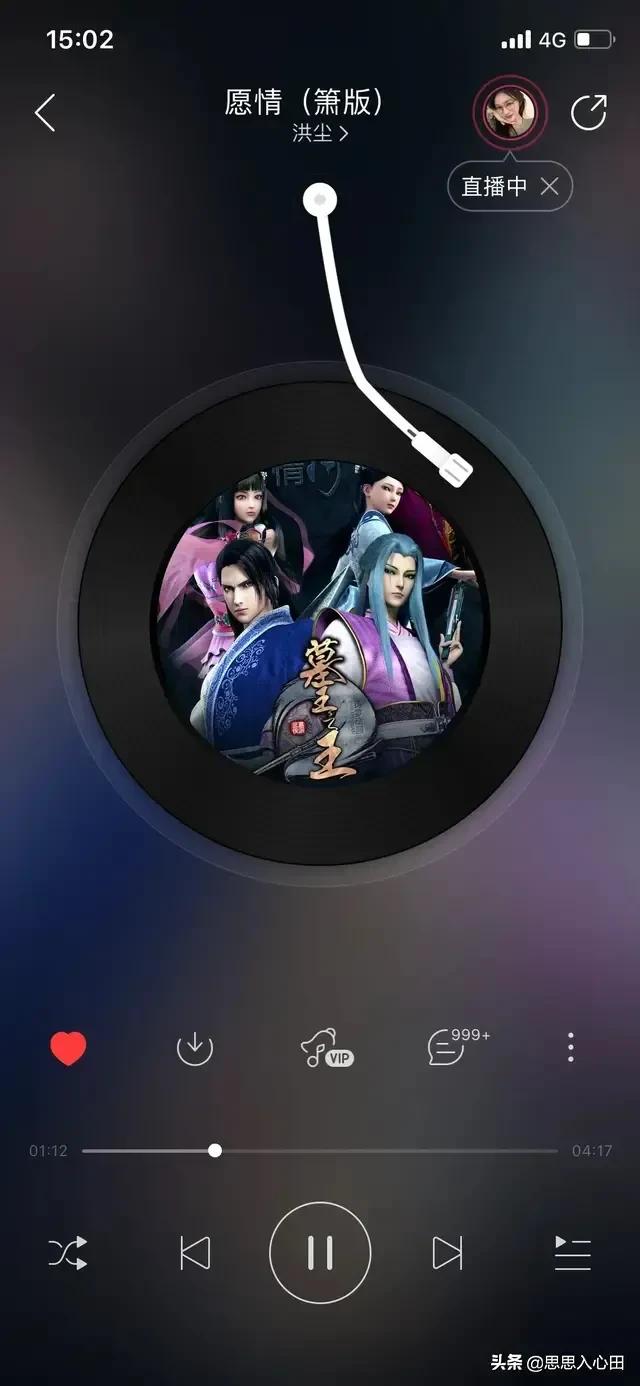The width and height of the screenshot is (640, 1386).
Task: Open the three-dot more options menu
Action: pyautogui.click(x=570, y=1047)
